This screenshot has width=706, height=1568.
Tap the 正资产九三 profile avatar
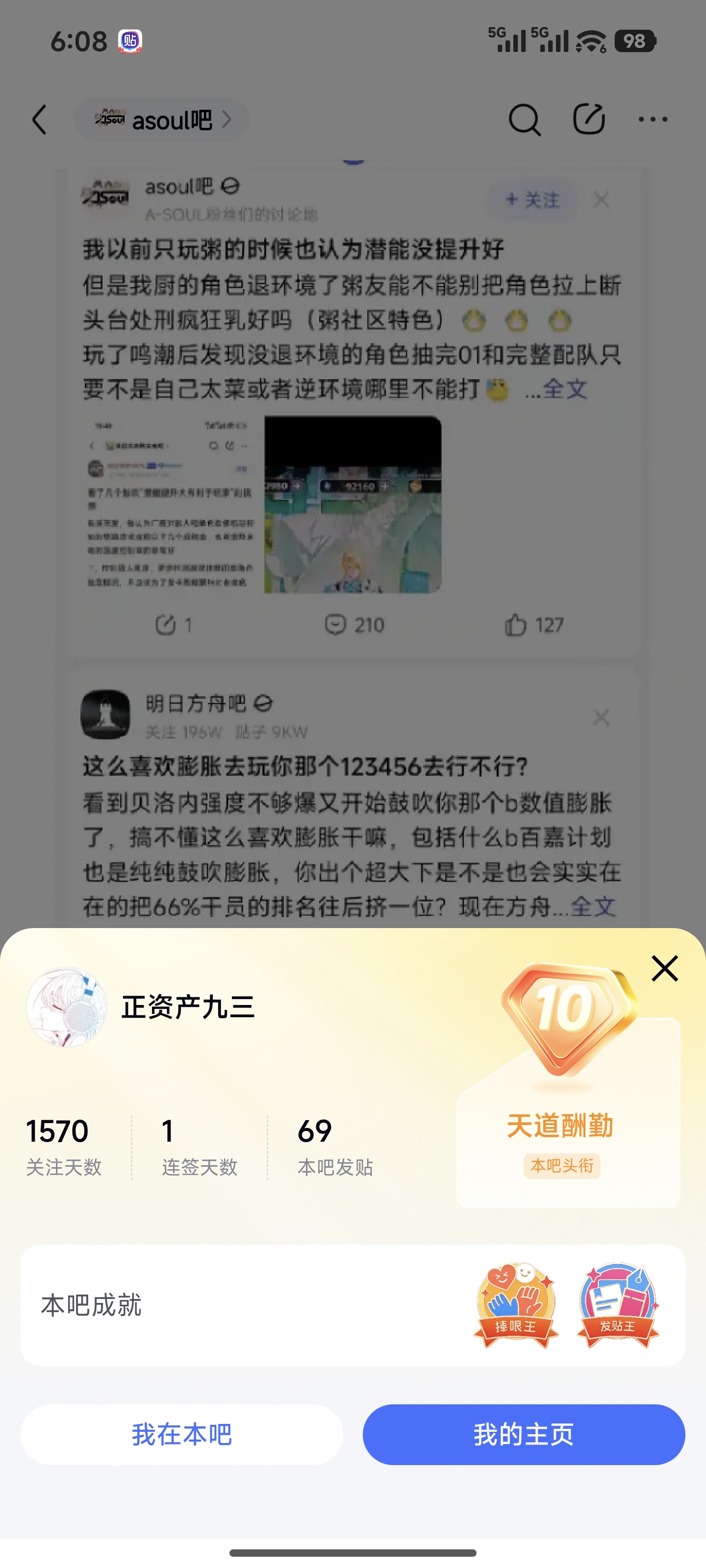(x=66, y=1007)
